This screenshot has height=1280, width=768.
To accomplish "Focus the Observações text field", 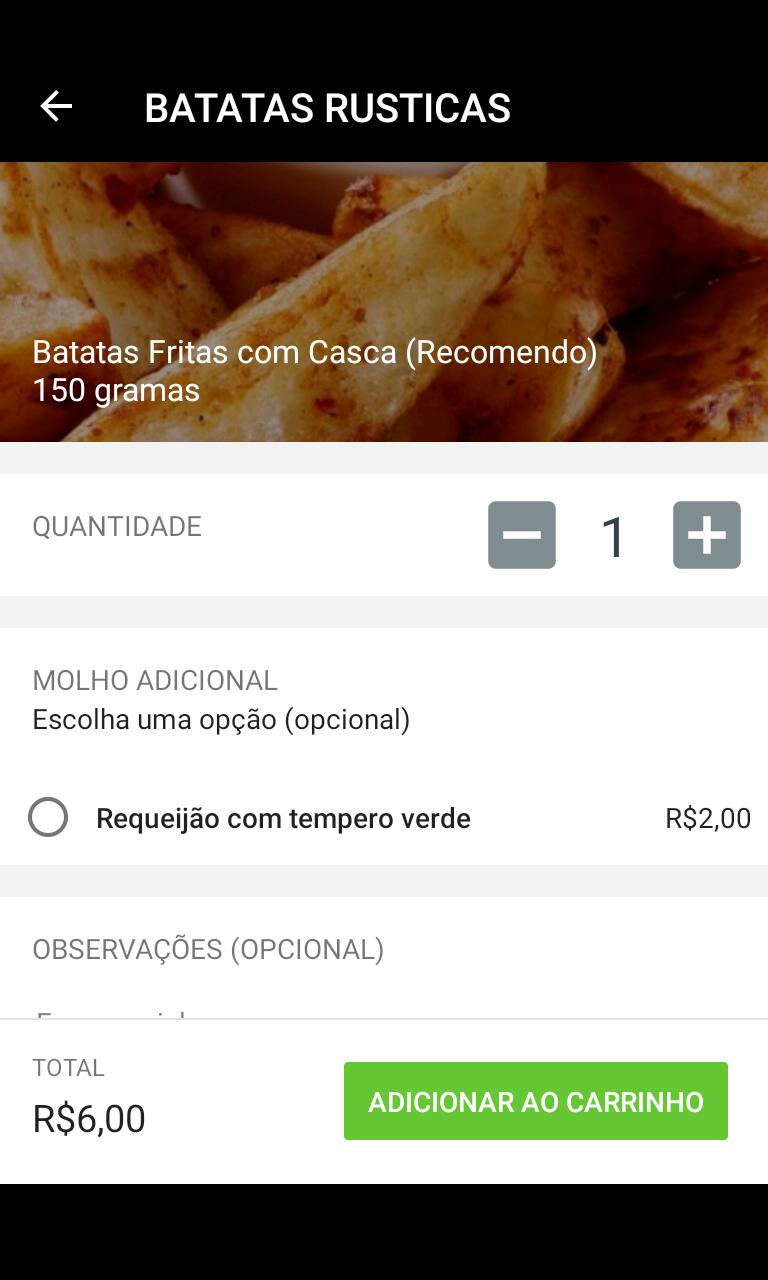I will coord(384,1010).
